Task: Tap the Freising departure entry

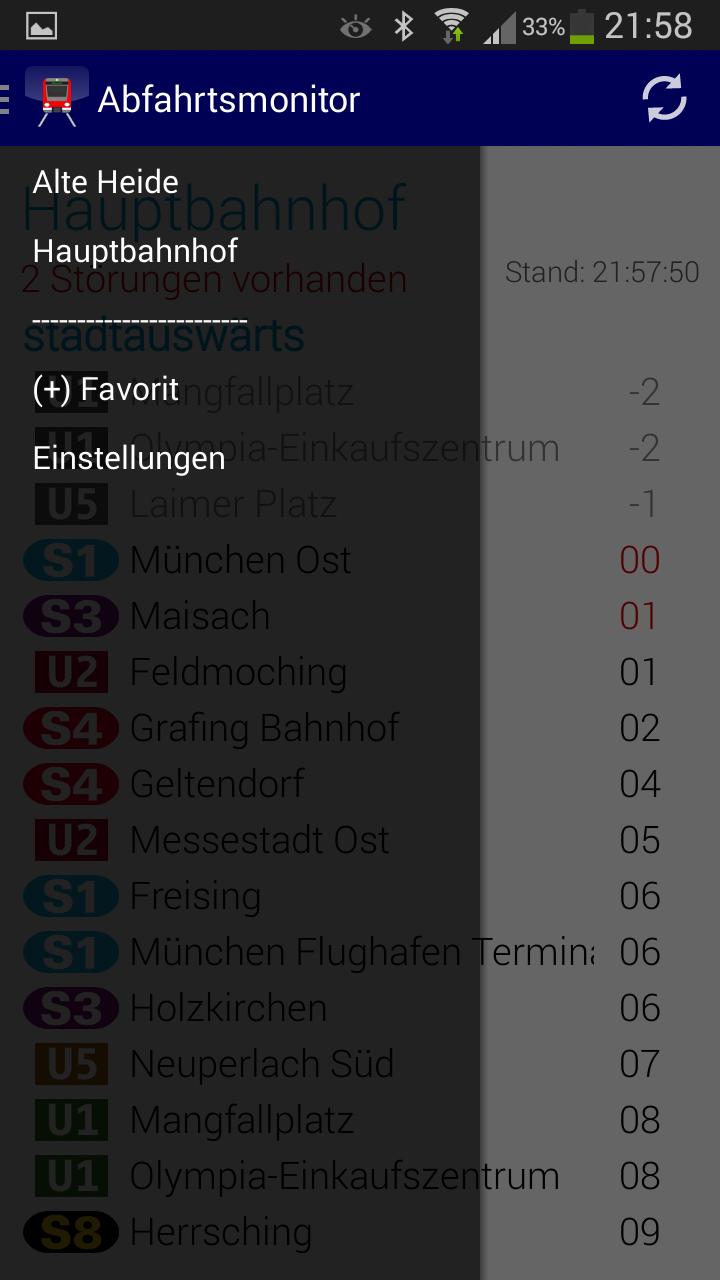Action: pyautogui.click(x=196, y=896)
